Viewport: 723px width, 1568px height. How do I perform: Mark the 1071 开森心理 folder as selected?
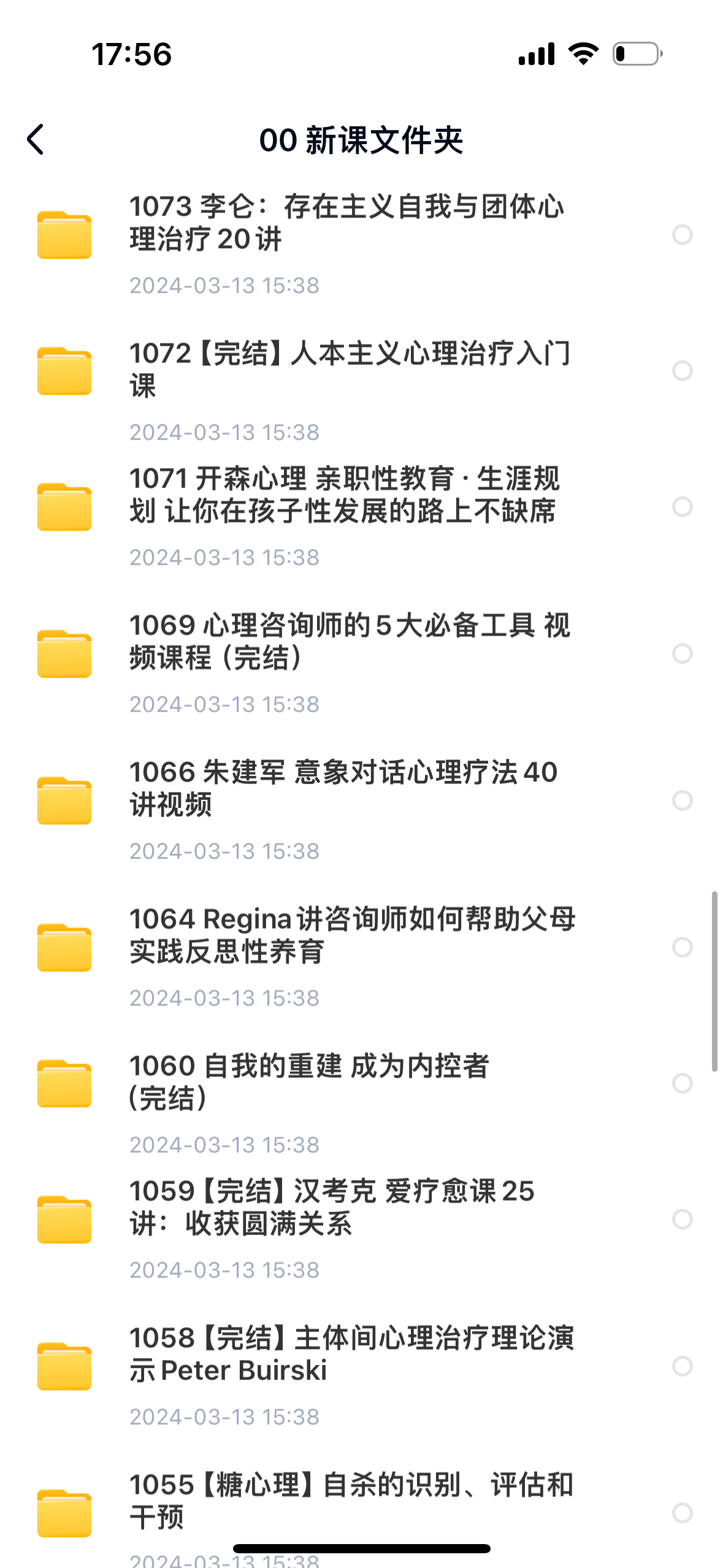click(x=682, y=507)
